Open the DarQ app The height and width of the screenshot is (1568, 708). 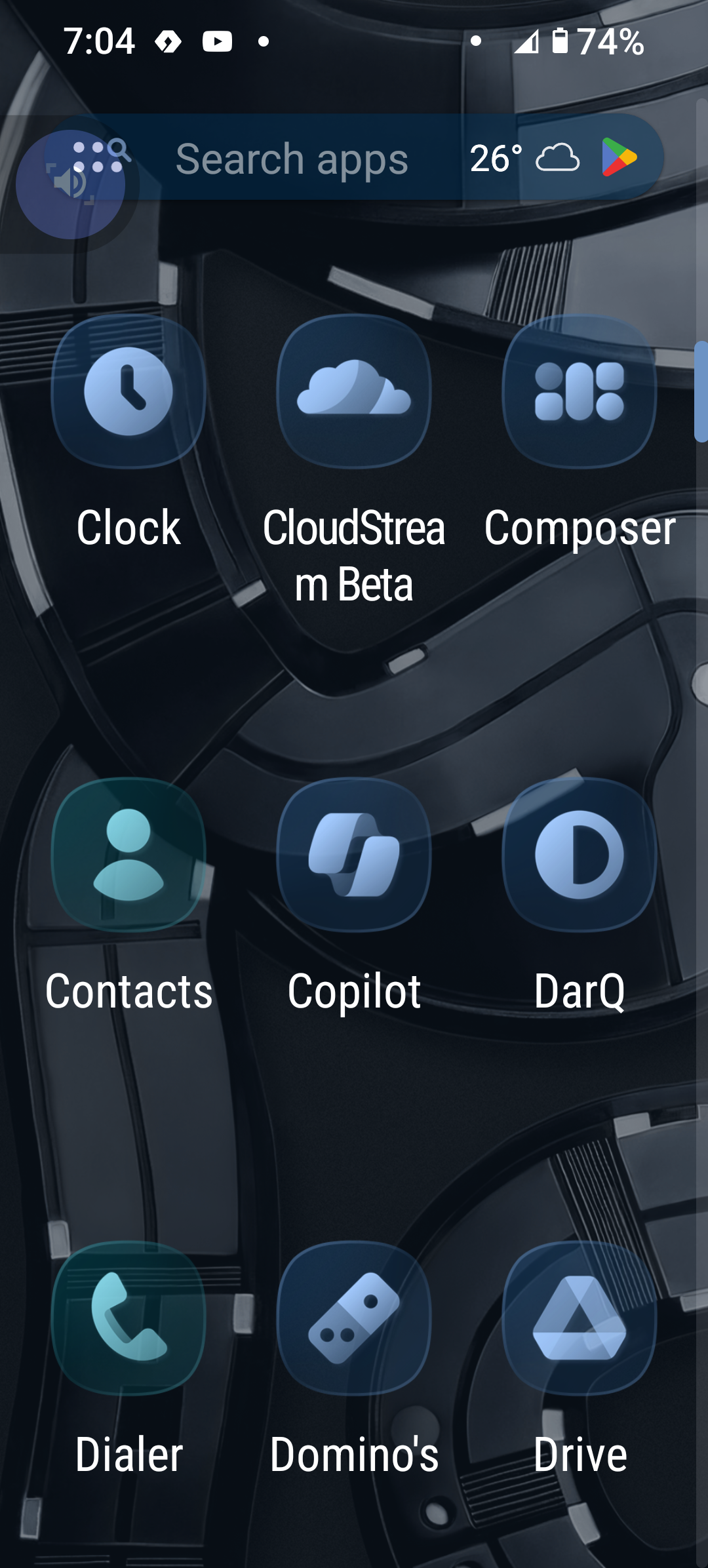click(580, 855)
